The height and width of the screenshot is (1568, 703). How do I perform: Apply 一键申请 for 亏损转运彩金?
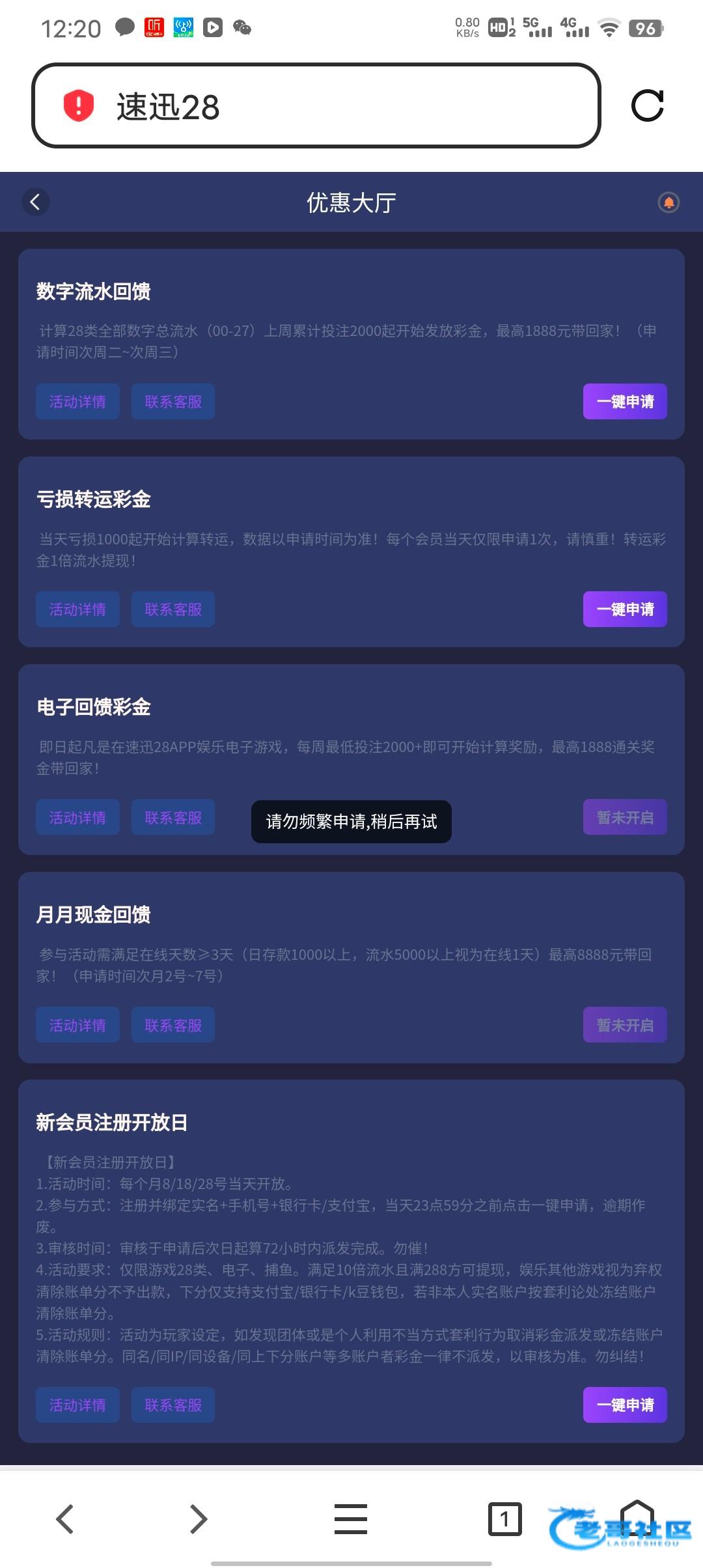pyautogui.click(x=625, y=609)
